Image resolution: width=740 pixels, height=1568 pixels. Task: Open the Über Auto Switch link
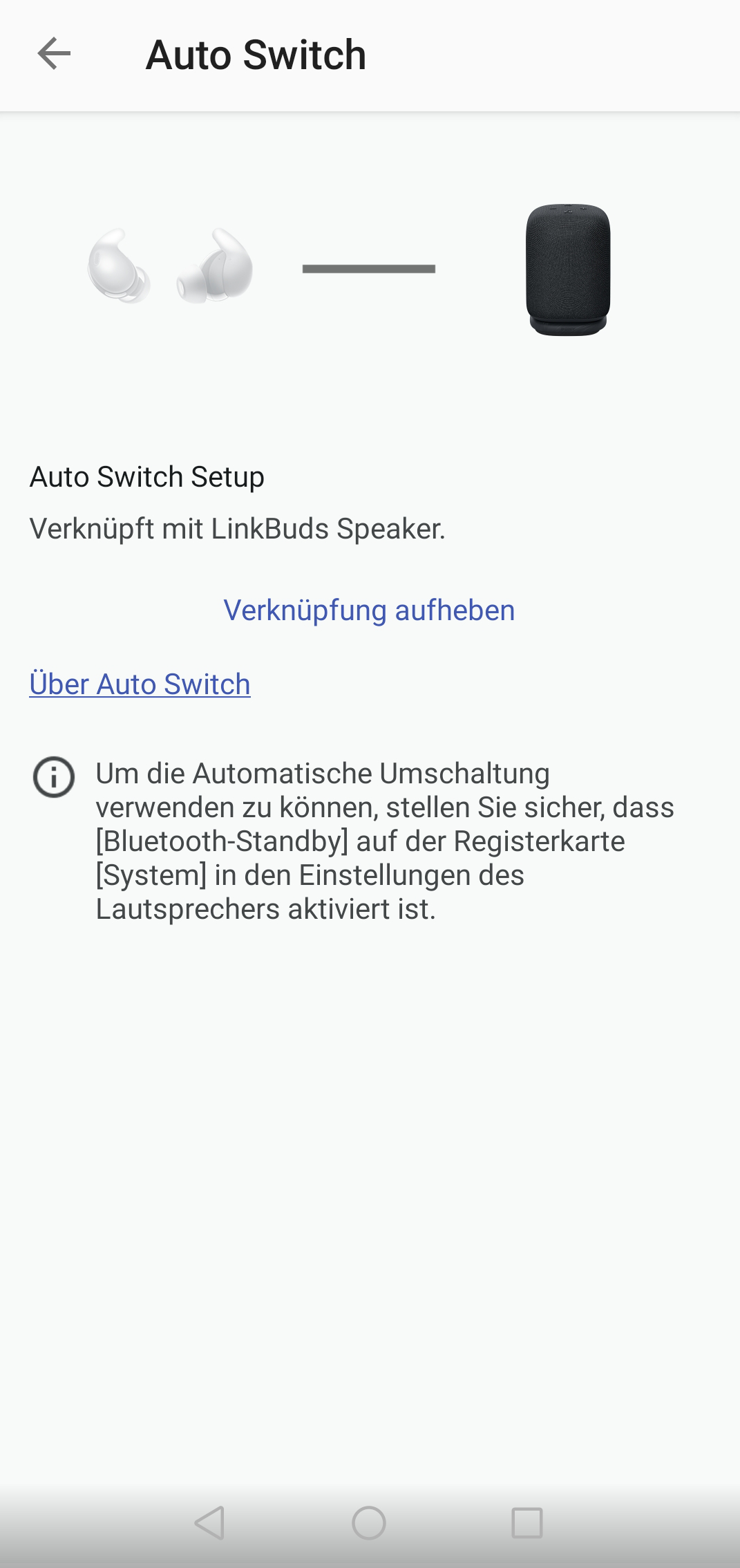(x=140, y=684)
